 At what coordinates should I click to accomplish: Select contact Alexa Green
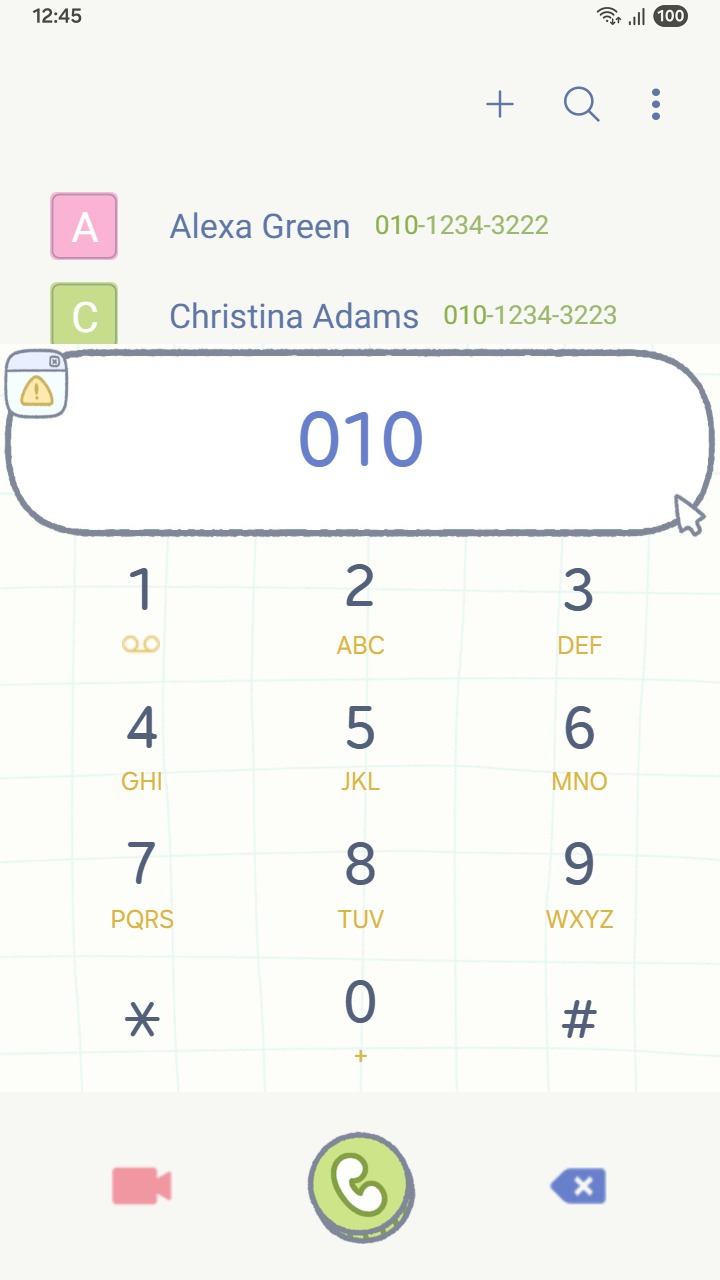pyautogui.click(x=260, y=226)
